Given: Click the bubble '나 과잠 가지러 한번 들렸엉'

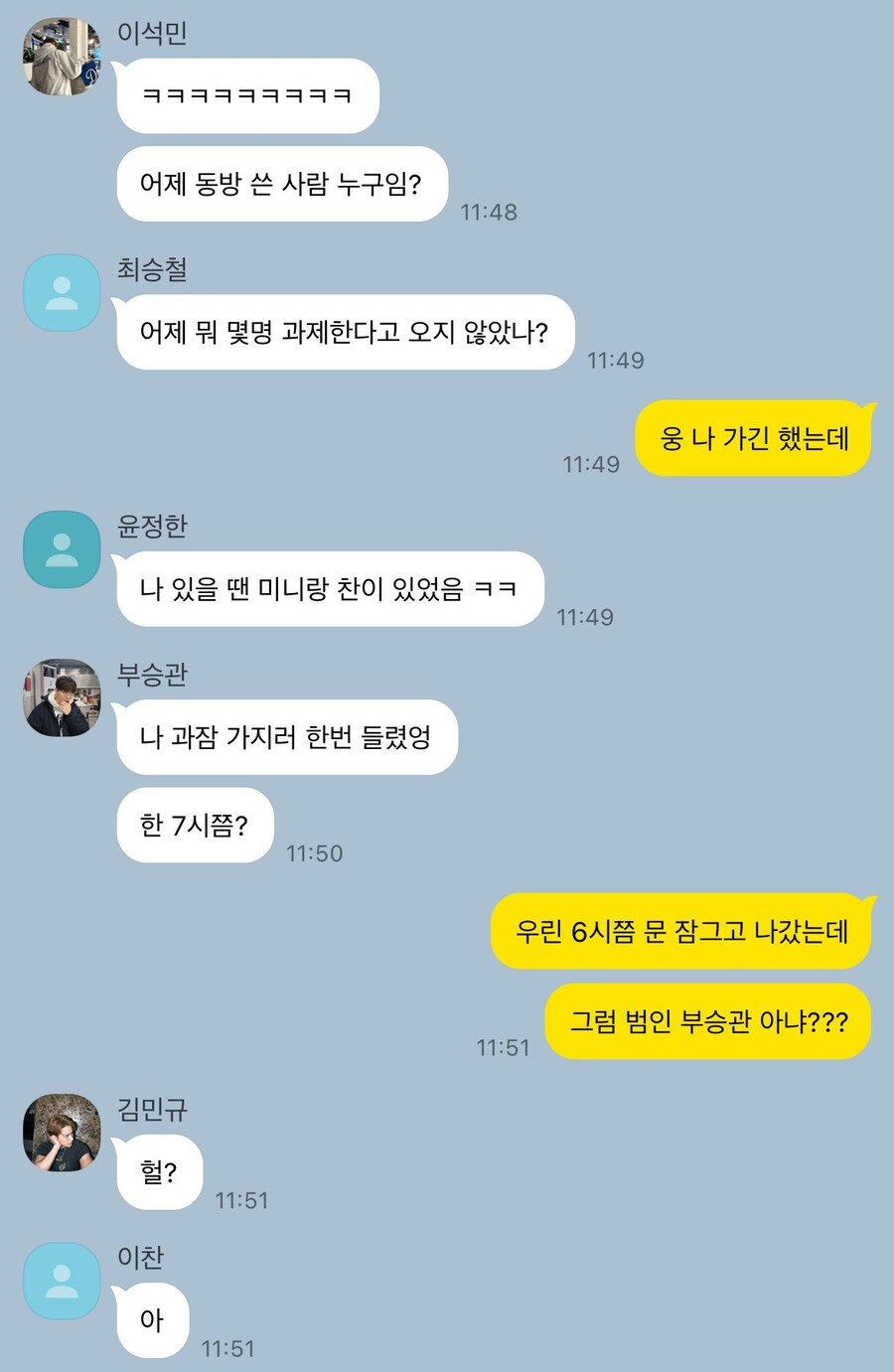Looking at the screenshot, I should click(x=287, y=736).
